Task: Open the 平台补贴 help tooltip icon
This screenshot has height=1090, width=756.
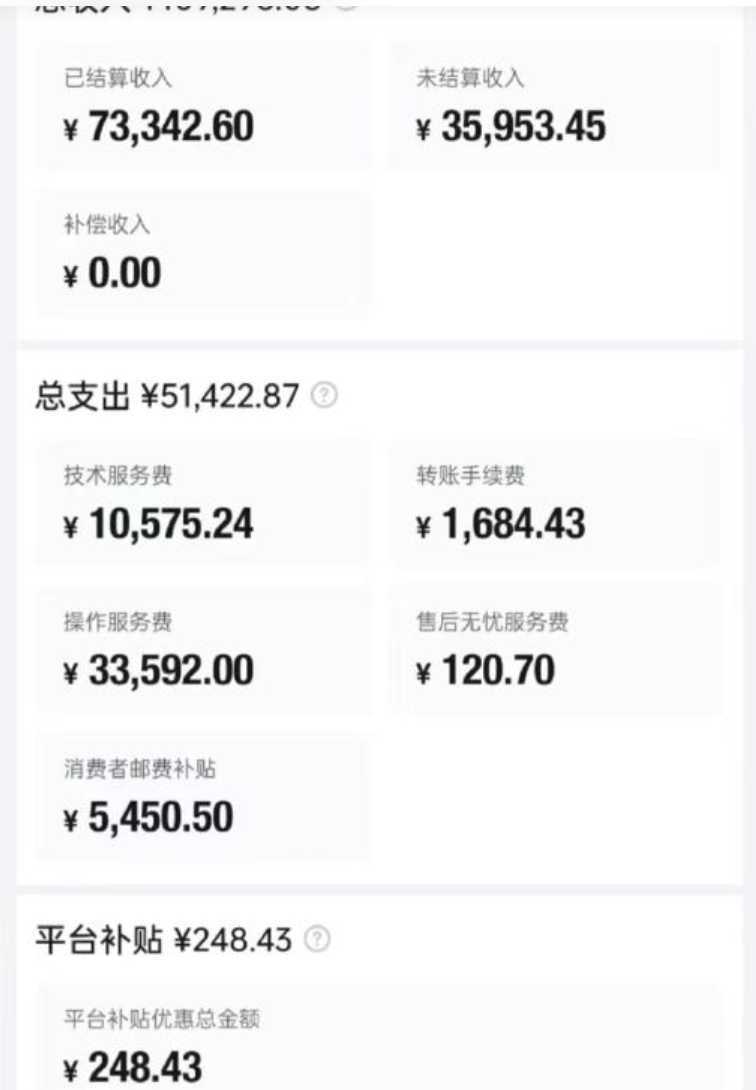Action: click(315, 939)
